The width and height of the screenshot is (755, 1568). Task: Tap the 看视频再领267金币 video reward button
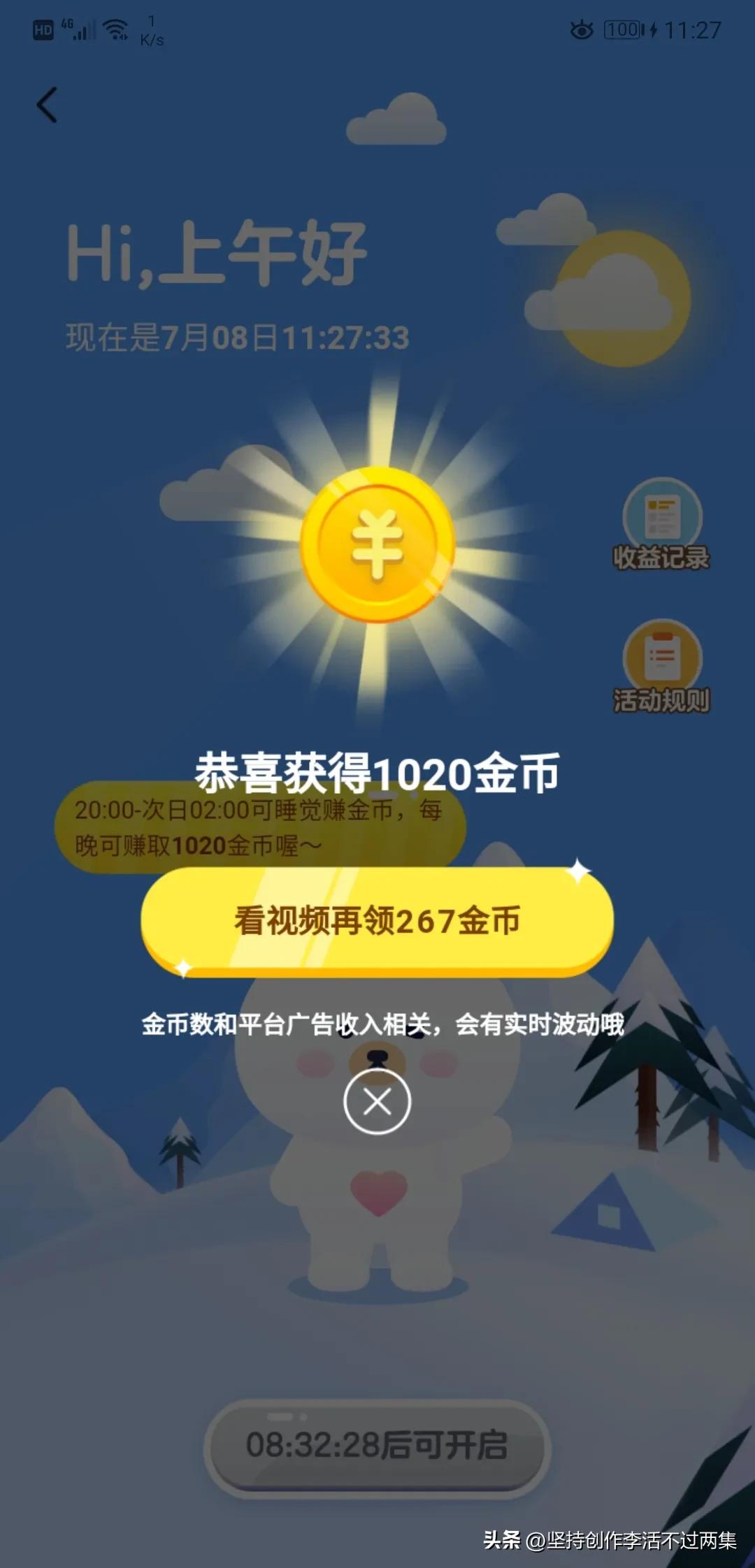coord(377,921)
